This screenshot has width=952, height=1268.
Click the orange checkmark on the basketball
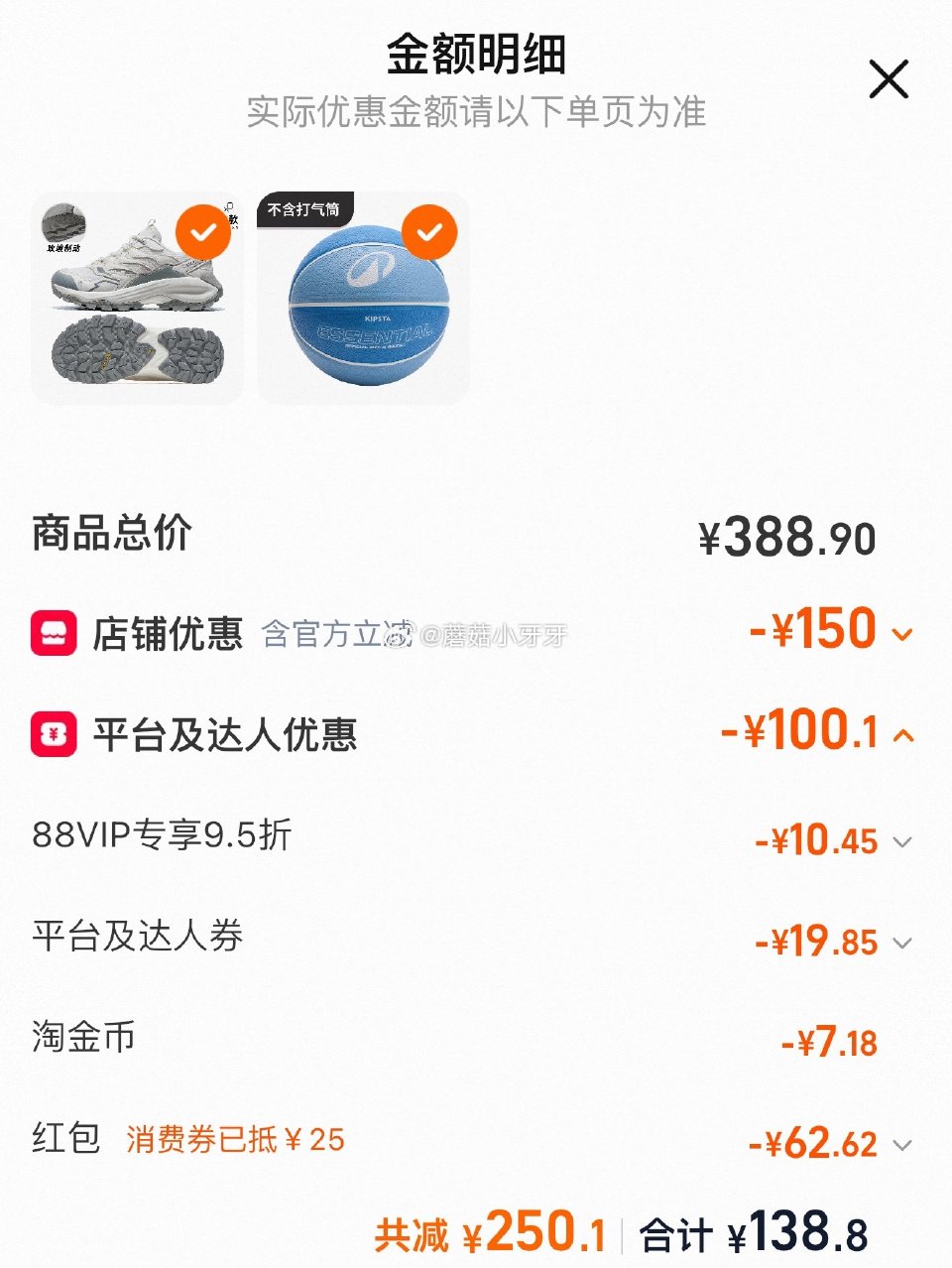pyautogui.click(x=429, y=230)
